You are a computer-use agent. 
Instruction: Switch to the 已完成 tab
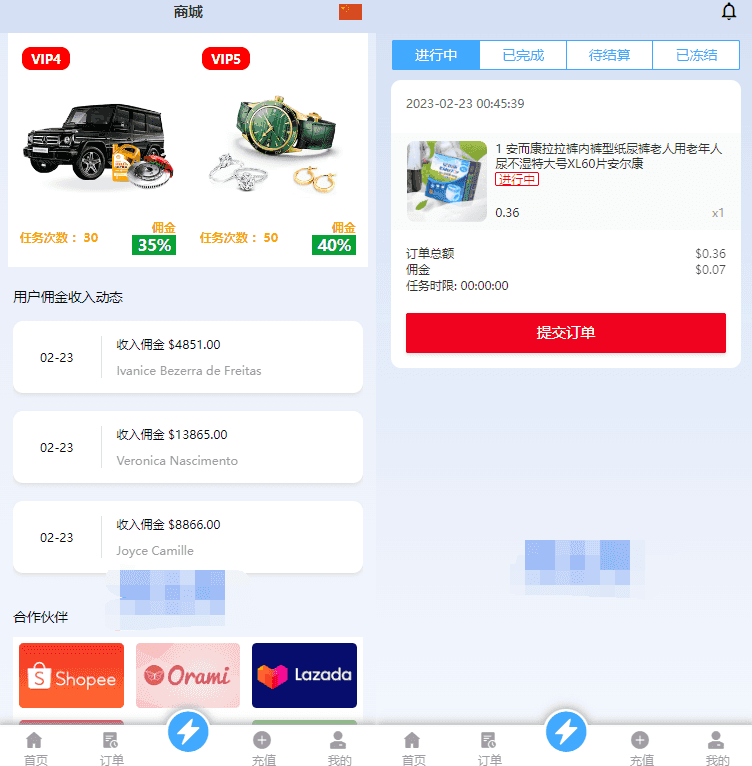[523, 55]
